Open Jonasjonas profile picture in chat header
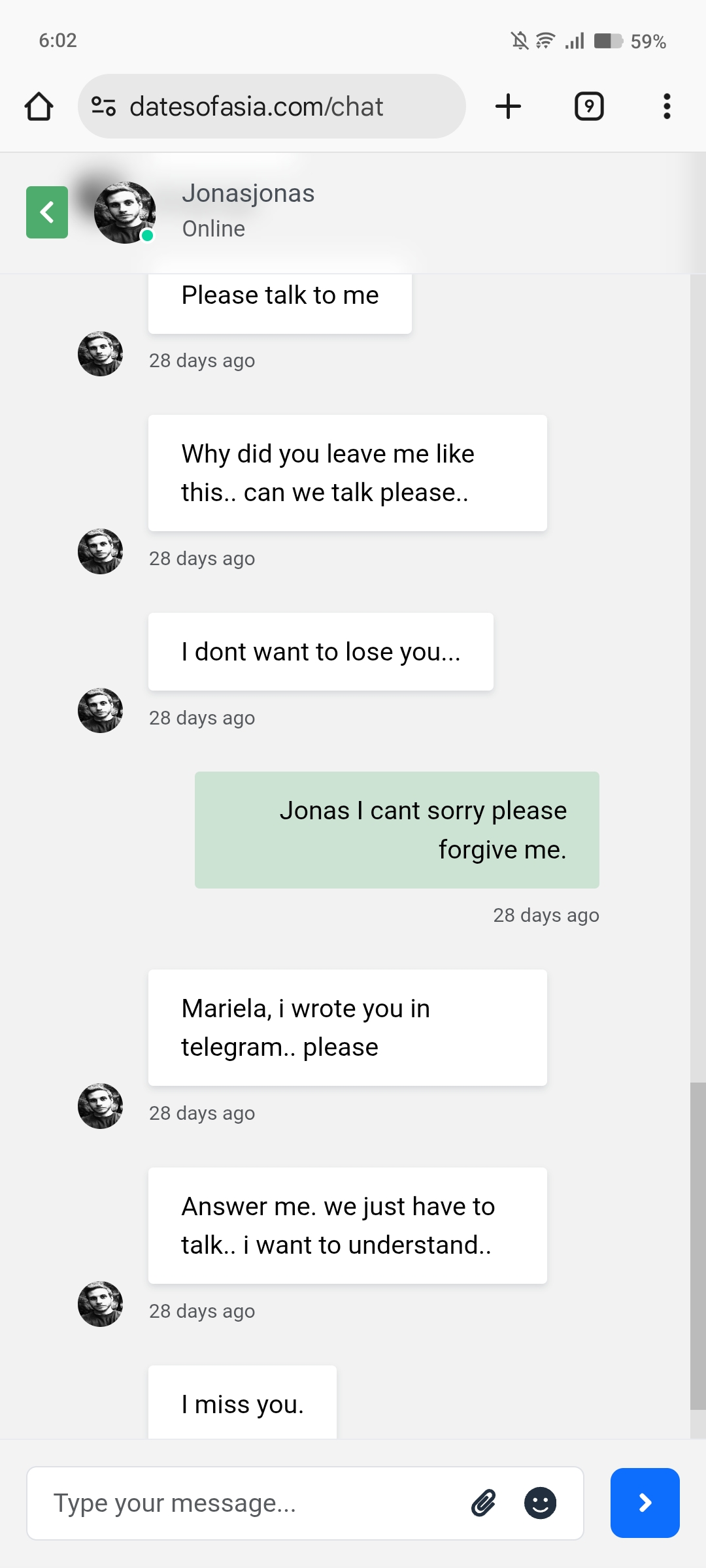706x1568 pixels. (124, 212)
